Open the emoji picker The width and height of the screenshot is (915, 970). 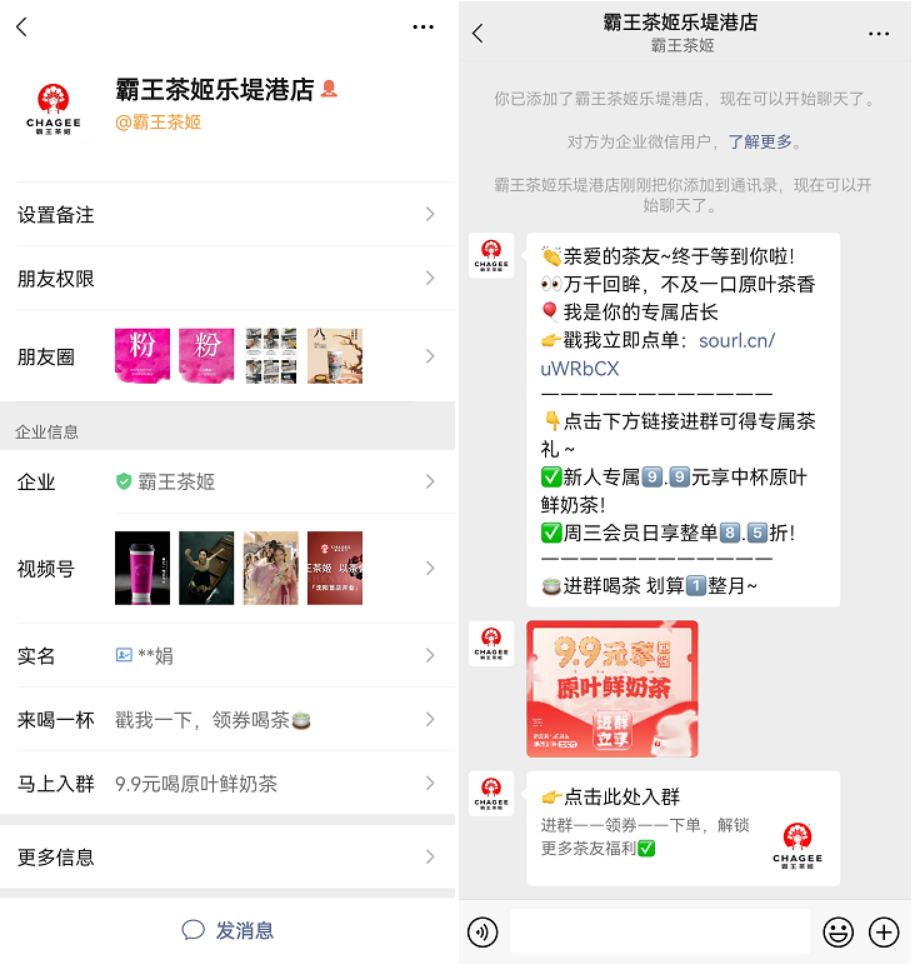point(838,933)
